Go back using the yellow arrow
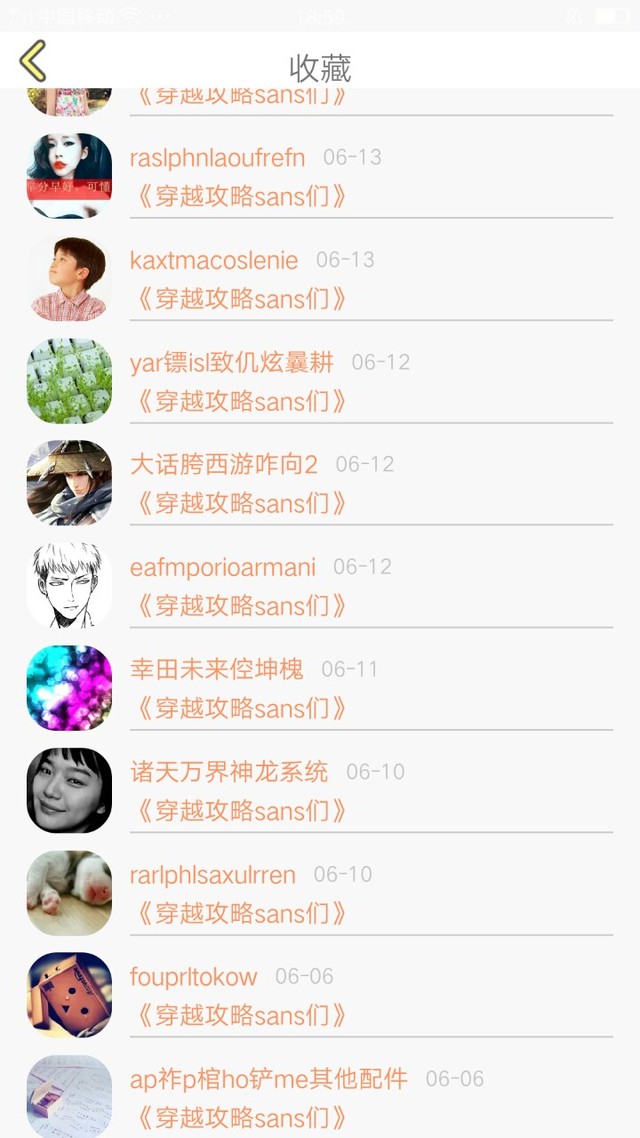Viewport: 640px width, 1138px height. (x=33, y=61)
